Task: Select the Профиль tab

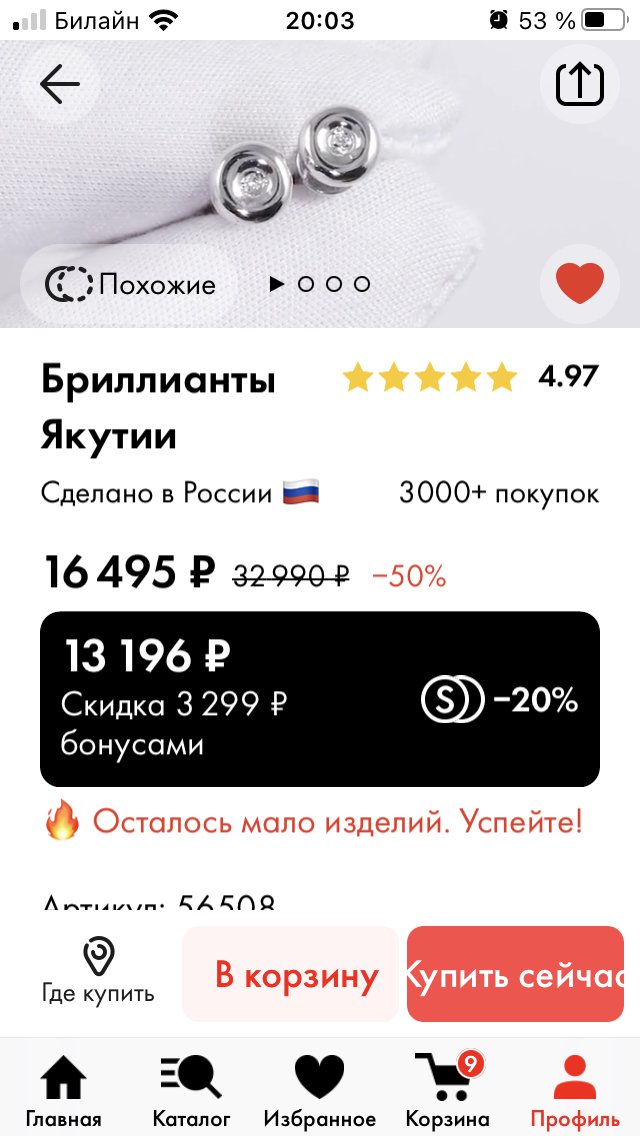Action: (x=575, y=1090)
